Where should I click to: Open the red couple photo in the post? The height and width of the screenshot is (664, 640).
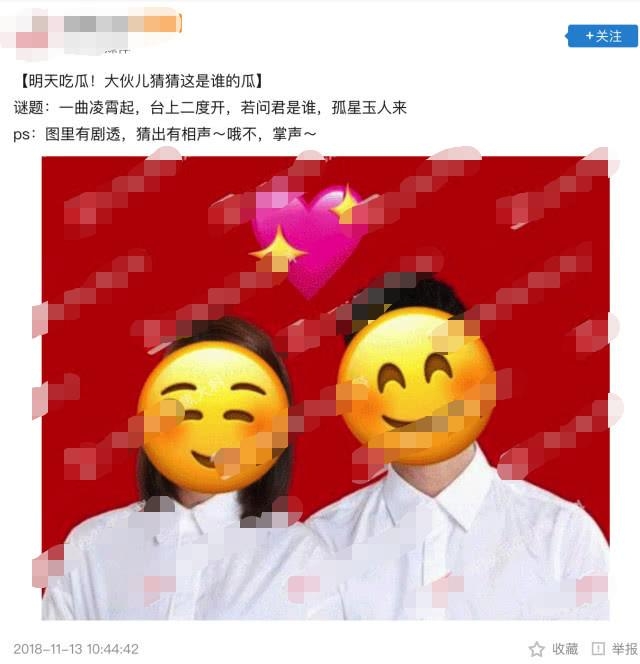point(325,388)
